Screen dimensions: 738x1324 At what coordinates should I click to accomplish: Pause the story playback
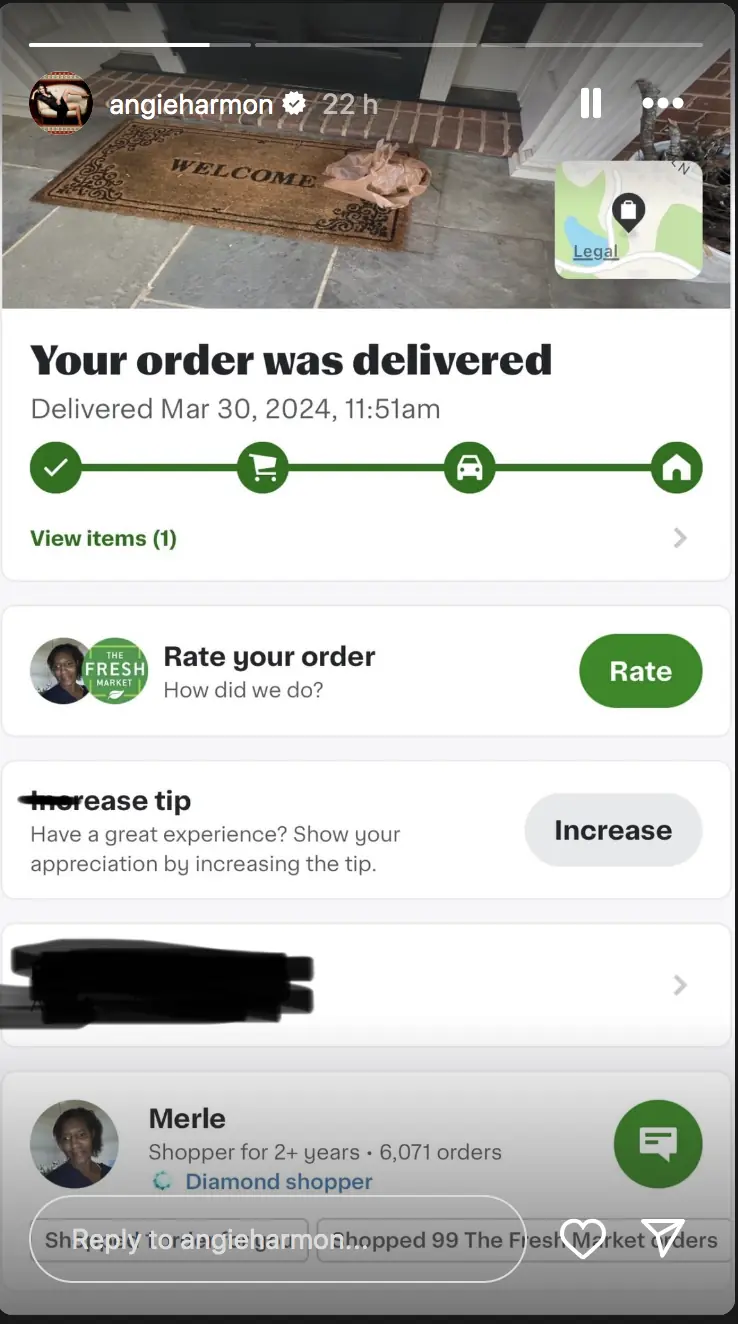591,103
